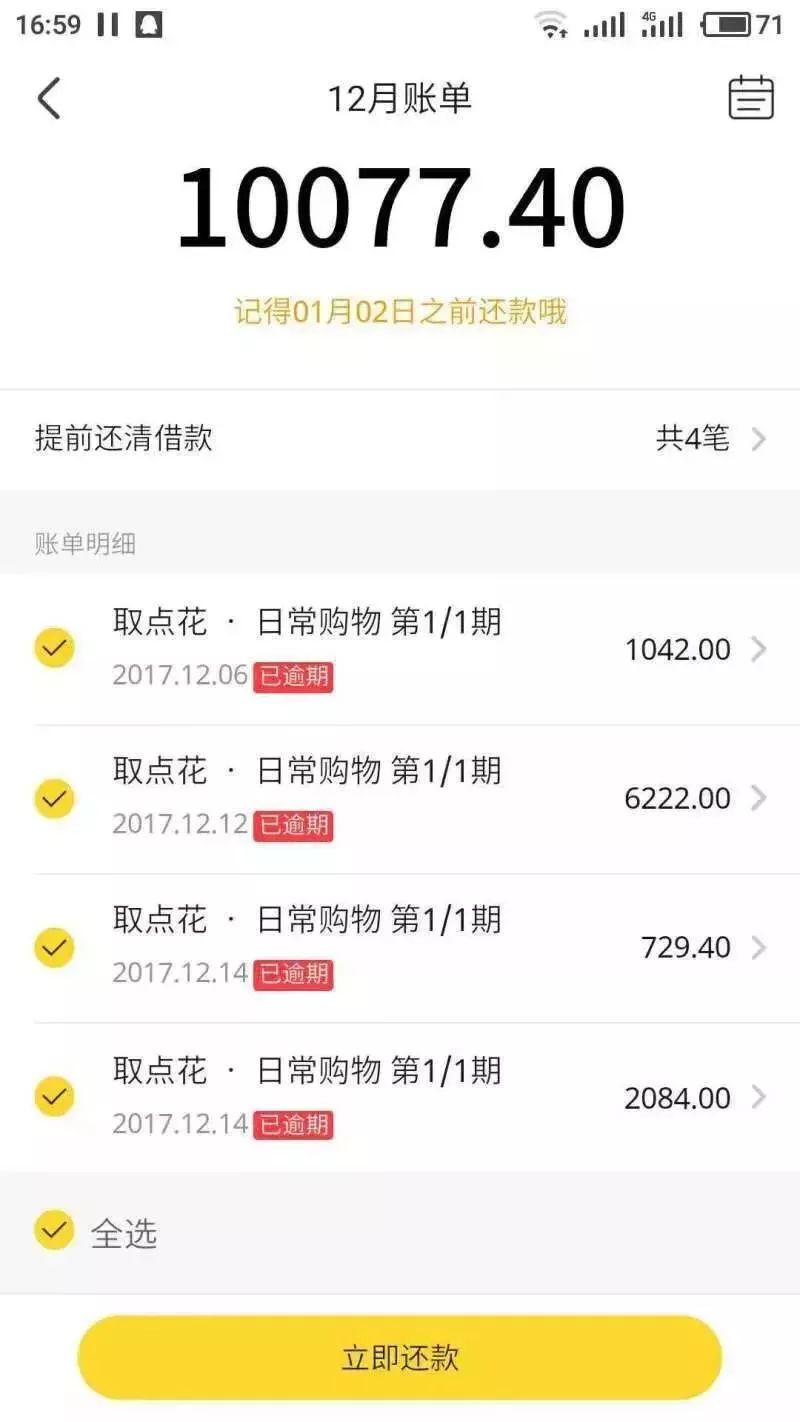Tap the red 已逾期 overdue badge on first bill

click(291, 676)
